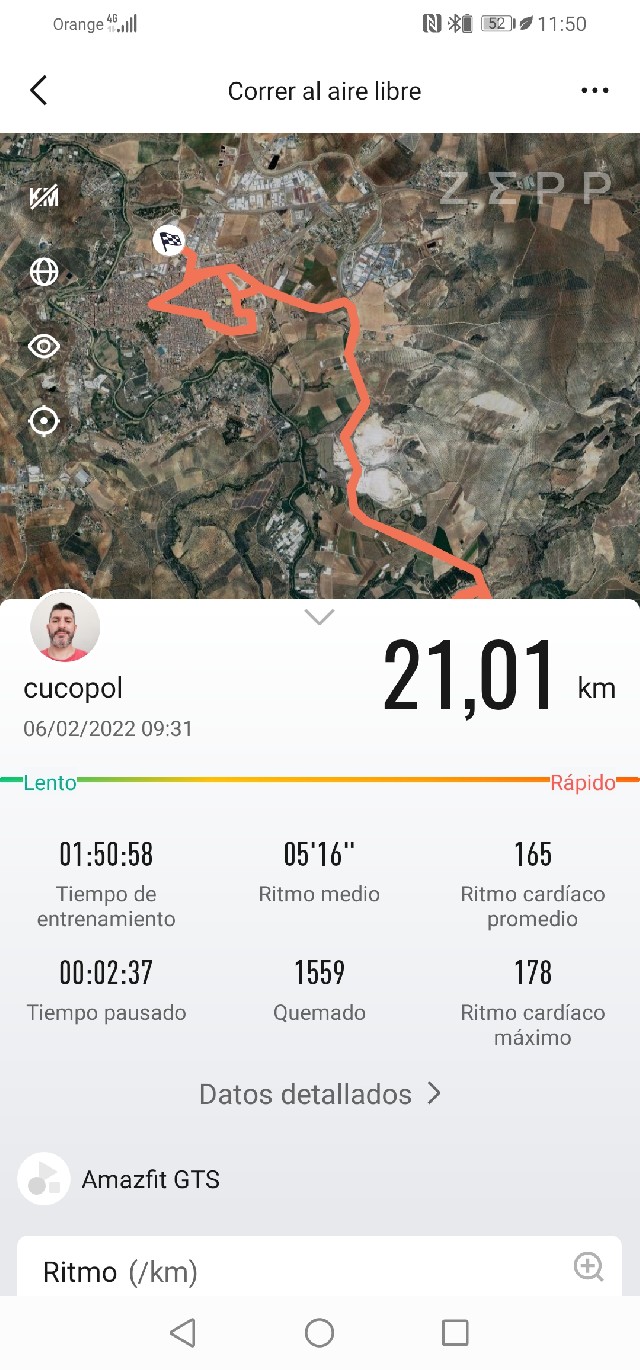Change the map type via globe icon
Screen dimensions: 640x1370
pos(44,272)
